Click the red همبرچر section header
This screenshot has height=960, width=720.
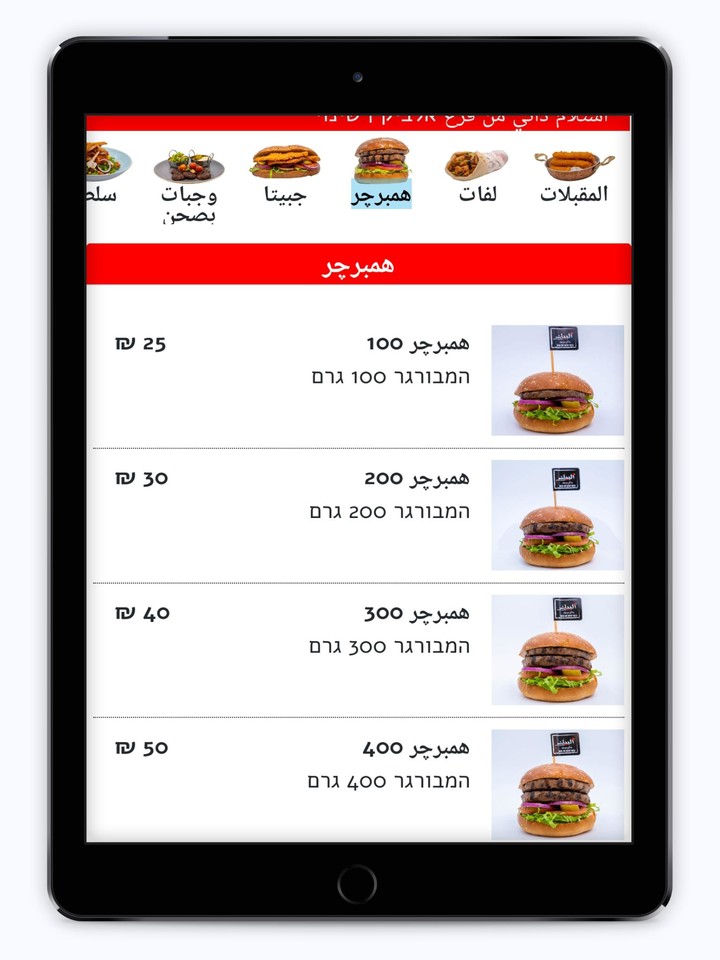pyautogui.click(x=360, y=263)
